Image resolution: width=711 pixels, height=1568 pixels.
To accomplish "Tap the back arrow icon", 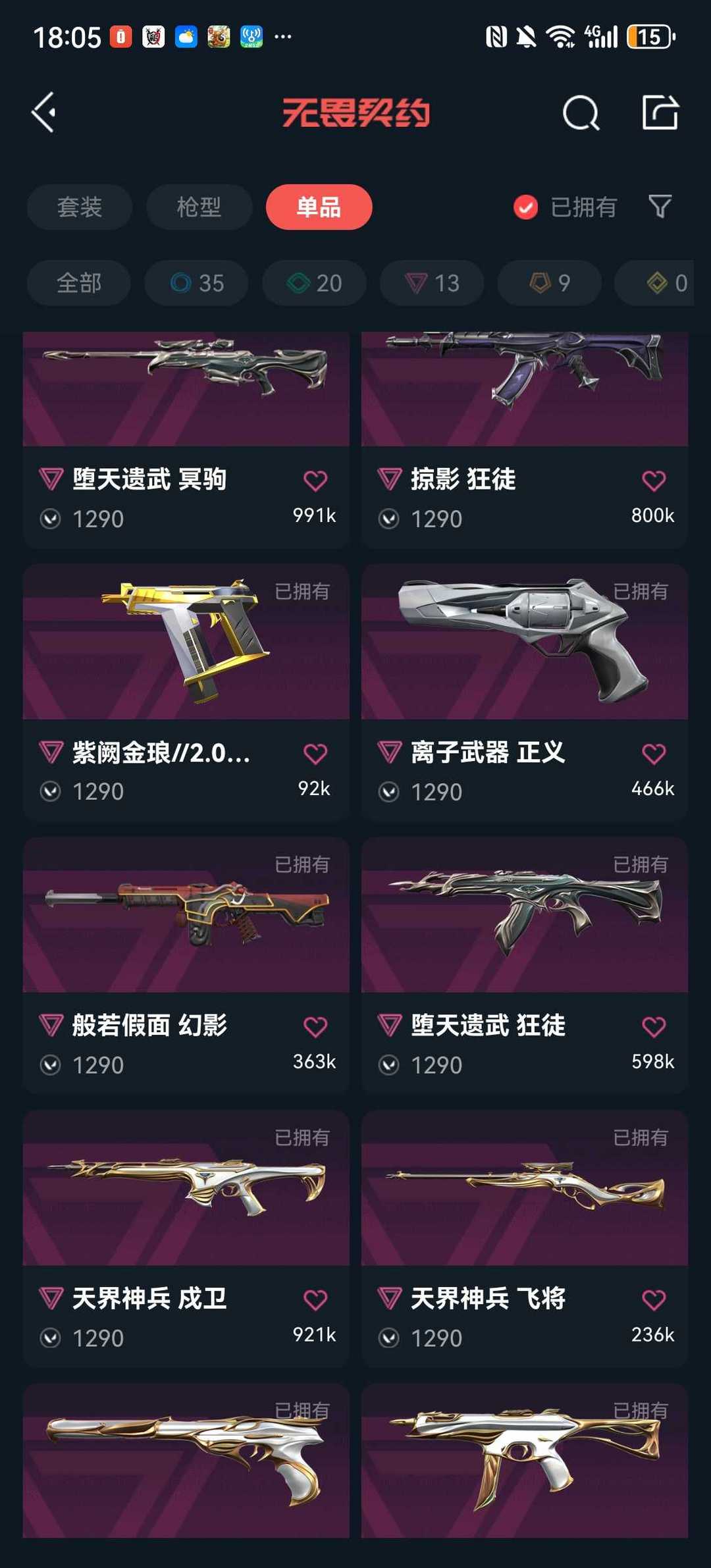I will click(44, 113).
